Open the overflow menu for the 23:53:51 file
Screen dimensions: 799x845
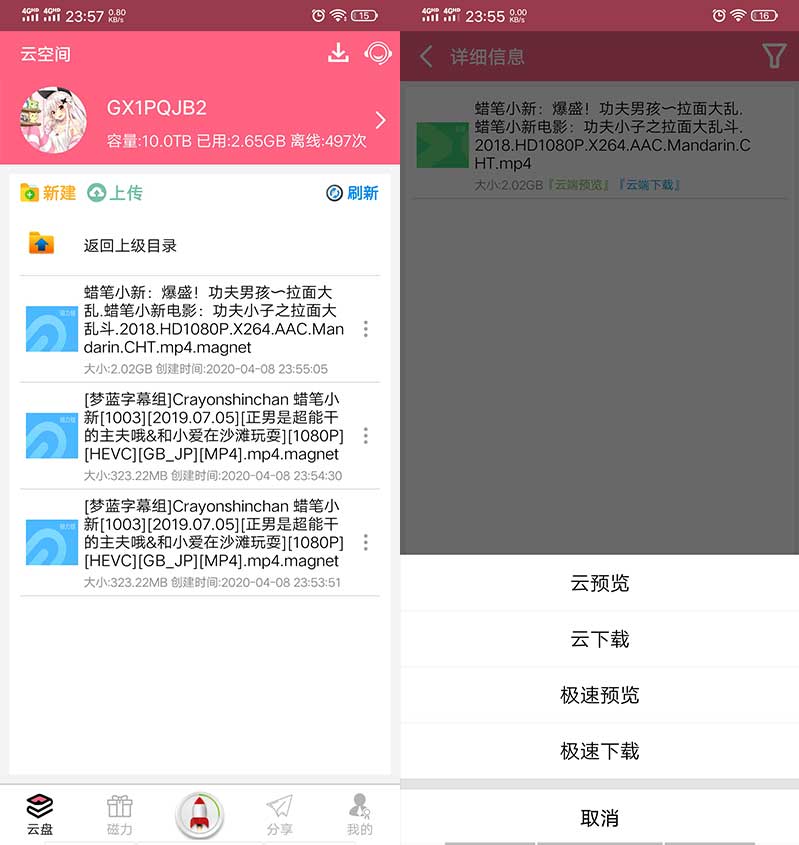366,542
